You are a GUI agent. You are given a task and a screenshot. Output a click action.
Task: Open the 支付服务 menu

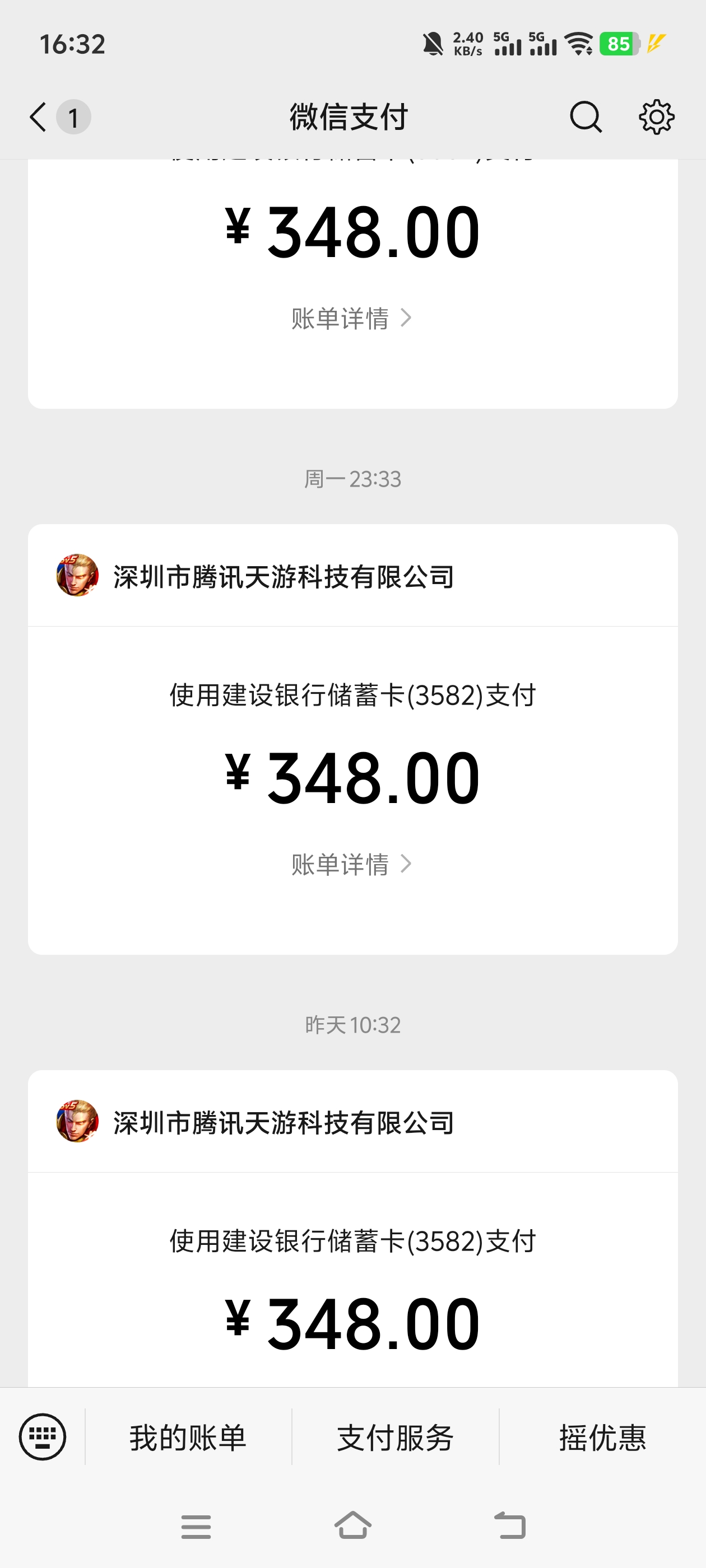[x=396, y=1438]
